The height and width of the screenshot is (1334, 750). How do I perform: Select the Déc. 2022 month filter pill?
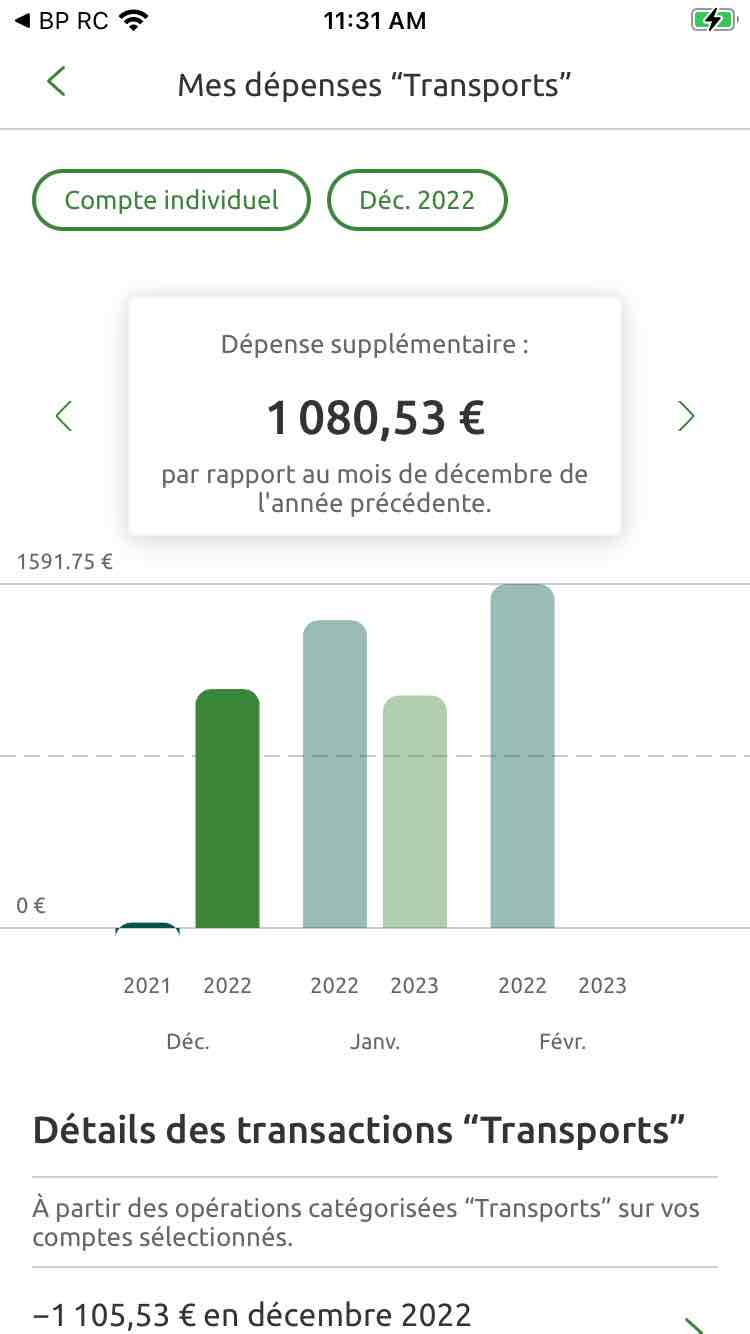coord(417,199)
